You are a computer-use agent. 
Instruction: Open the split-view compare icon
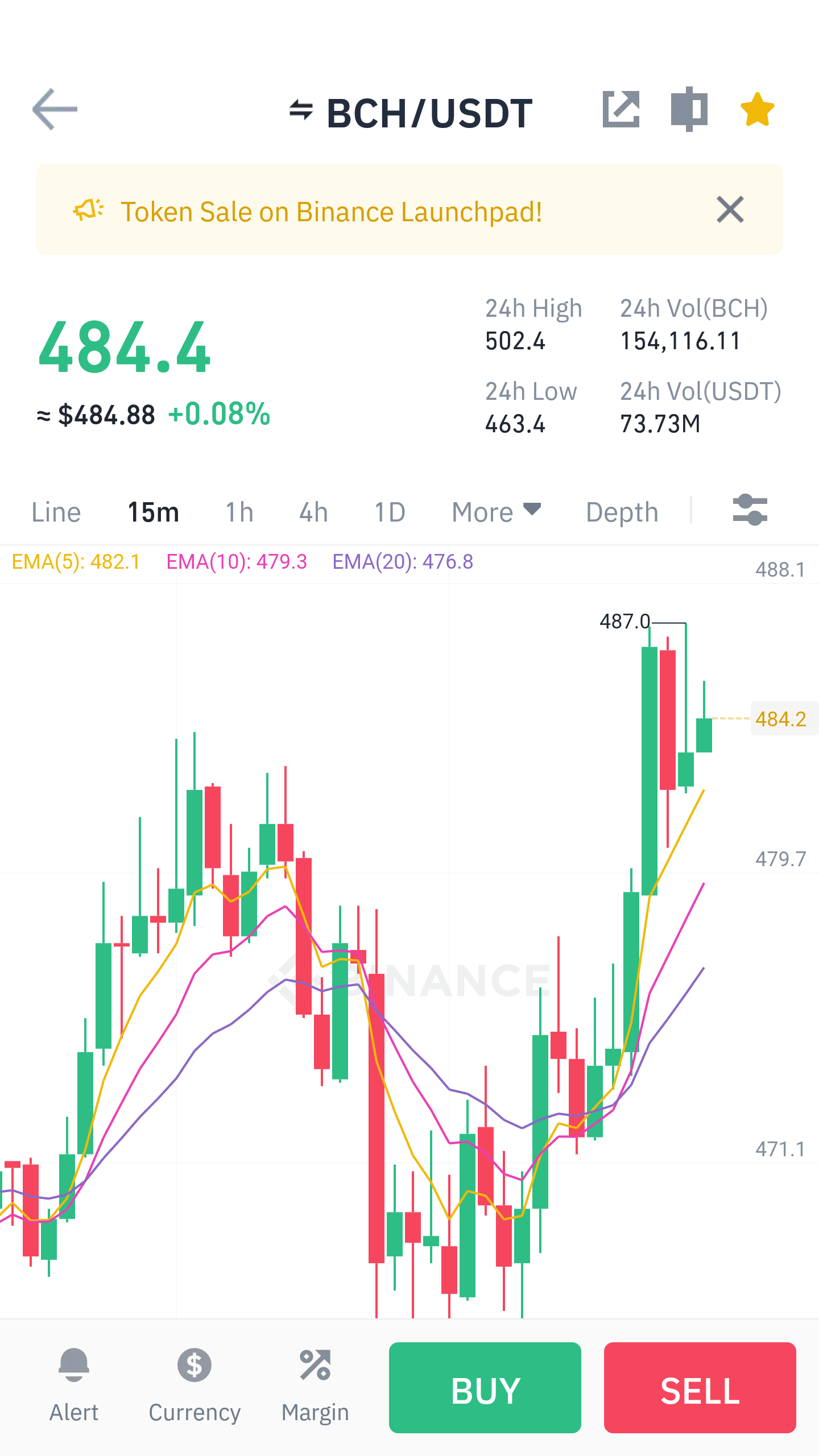[x=689, y=109]
